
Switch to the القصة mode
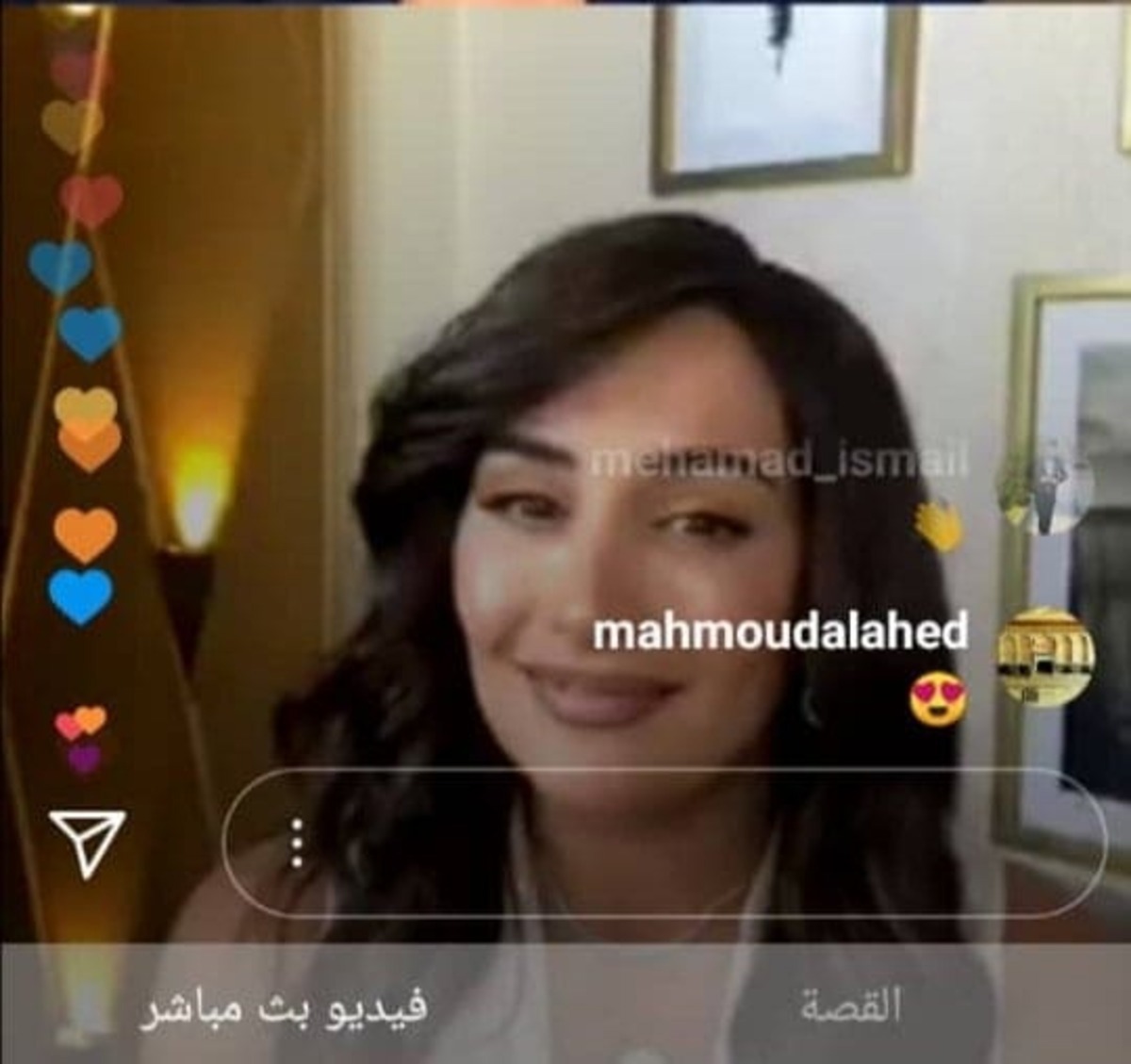[x=851, y=1005]
